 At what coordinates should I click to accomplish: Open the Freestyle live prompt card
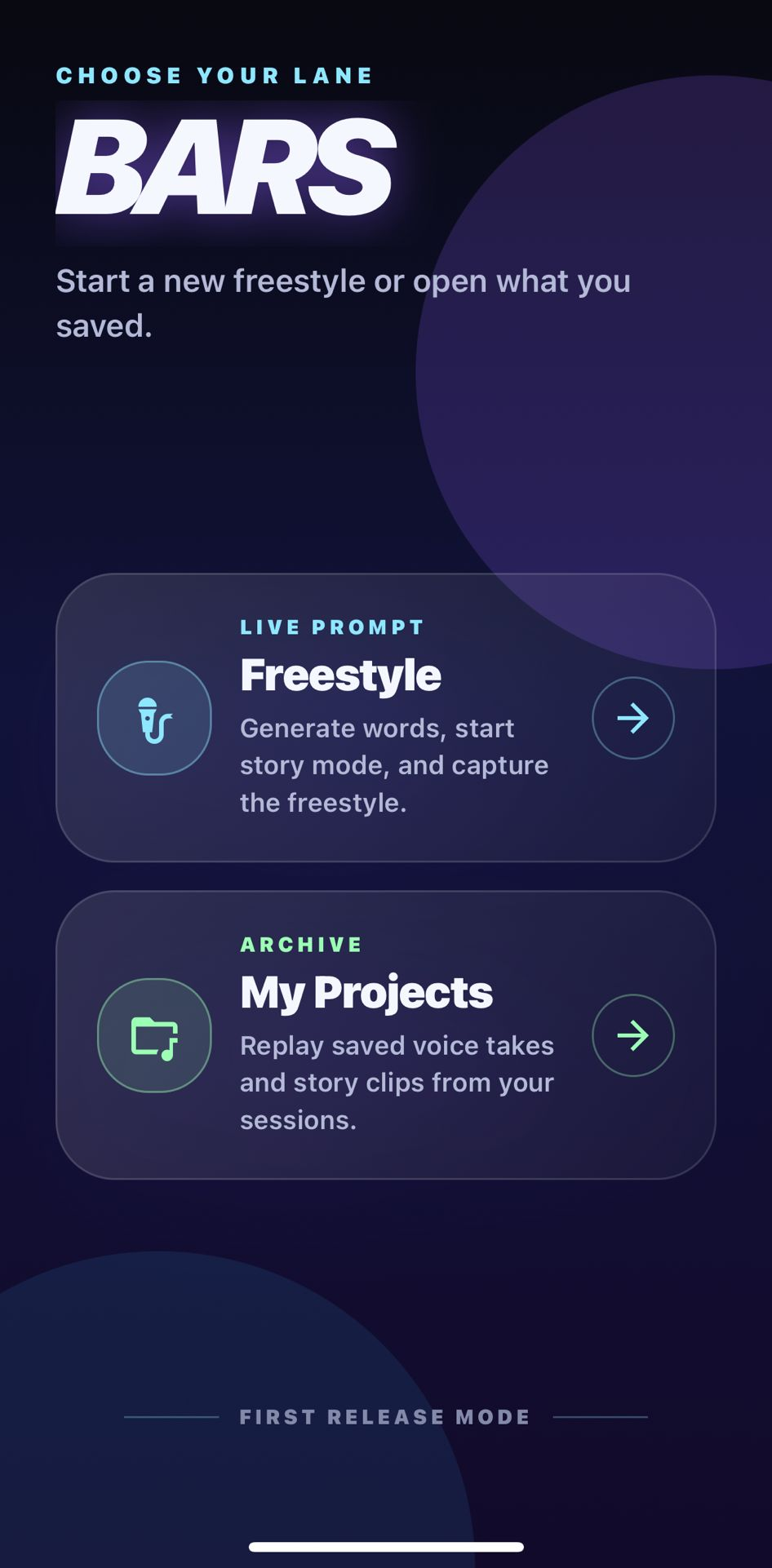pyautogui.click(x=385, y=717)
